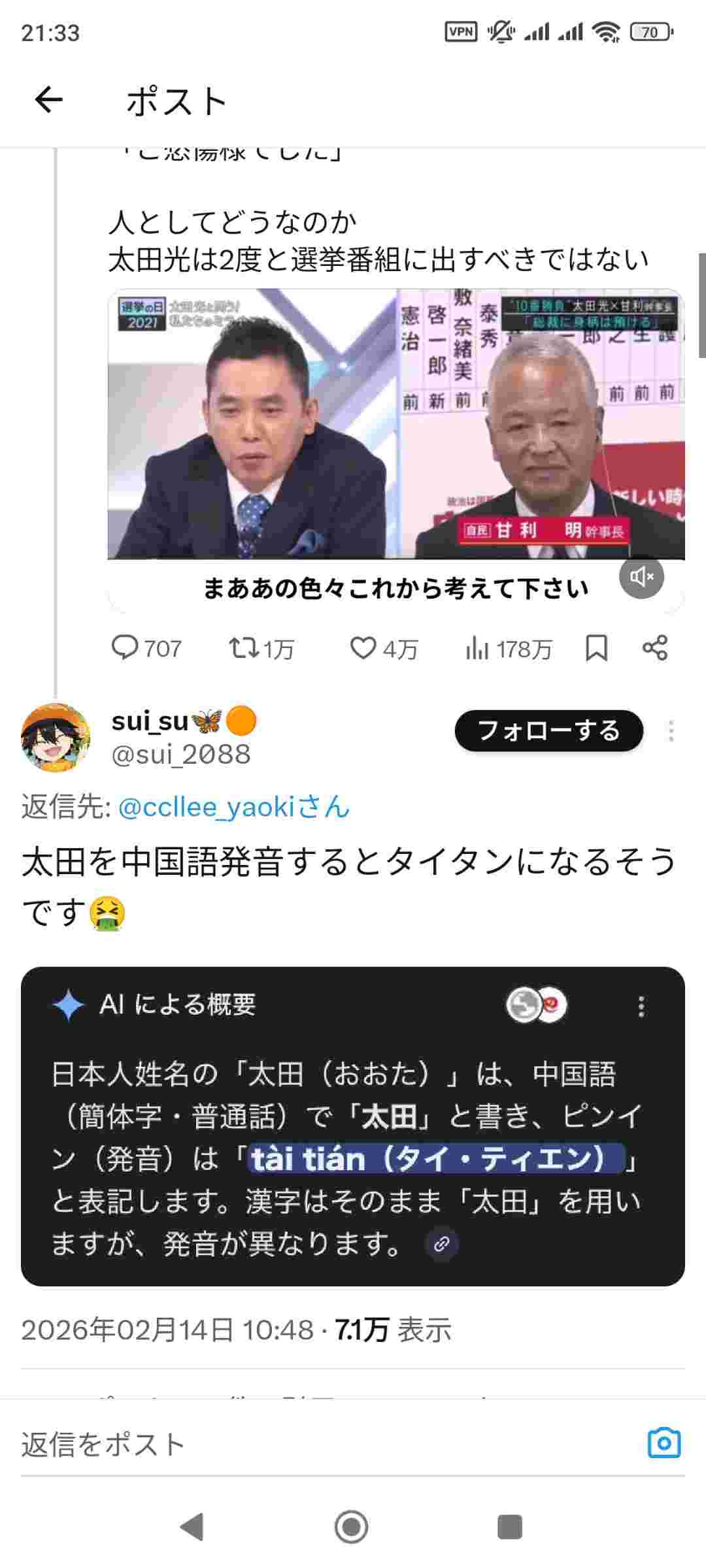Like the post with 4万 likes
The width and height of the screenshot is (706, 1568).
[363, 648]
